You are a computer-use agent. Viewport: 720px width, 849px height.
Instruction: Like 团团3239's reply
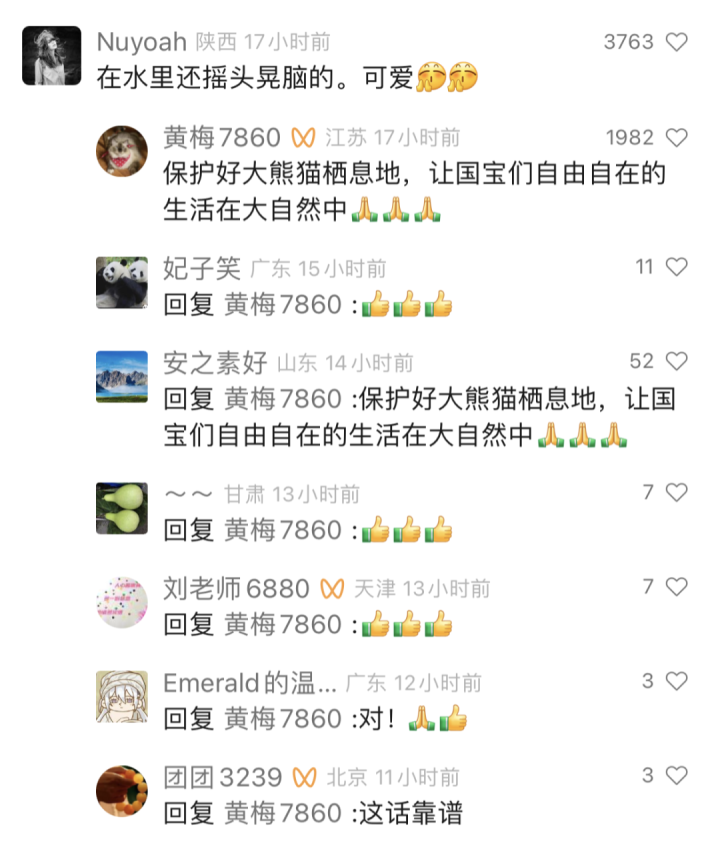pos(677,775)
